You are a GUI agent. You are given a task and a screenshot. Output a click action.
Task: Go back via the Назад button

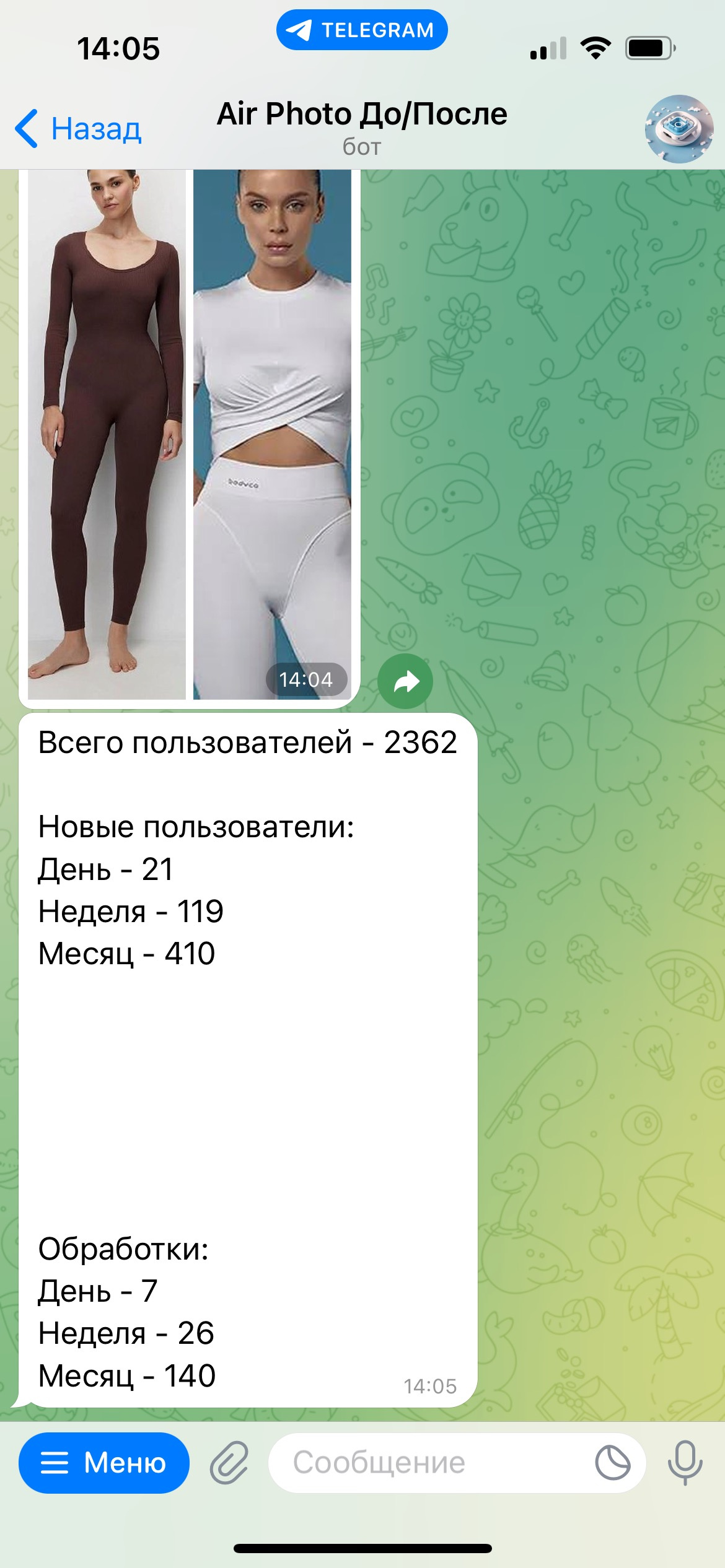click(x=79, y=129)
